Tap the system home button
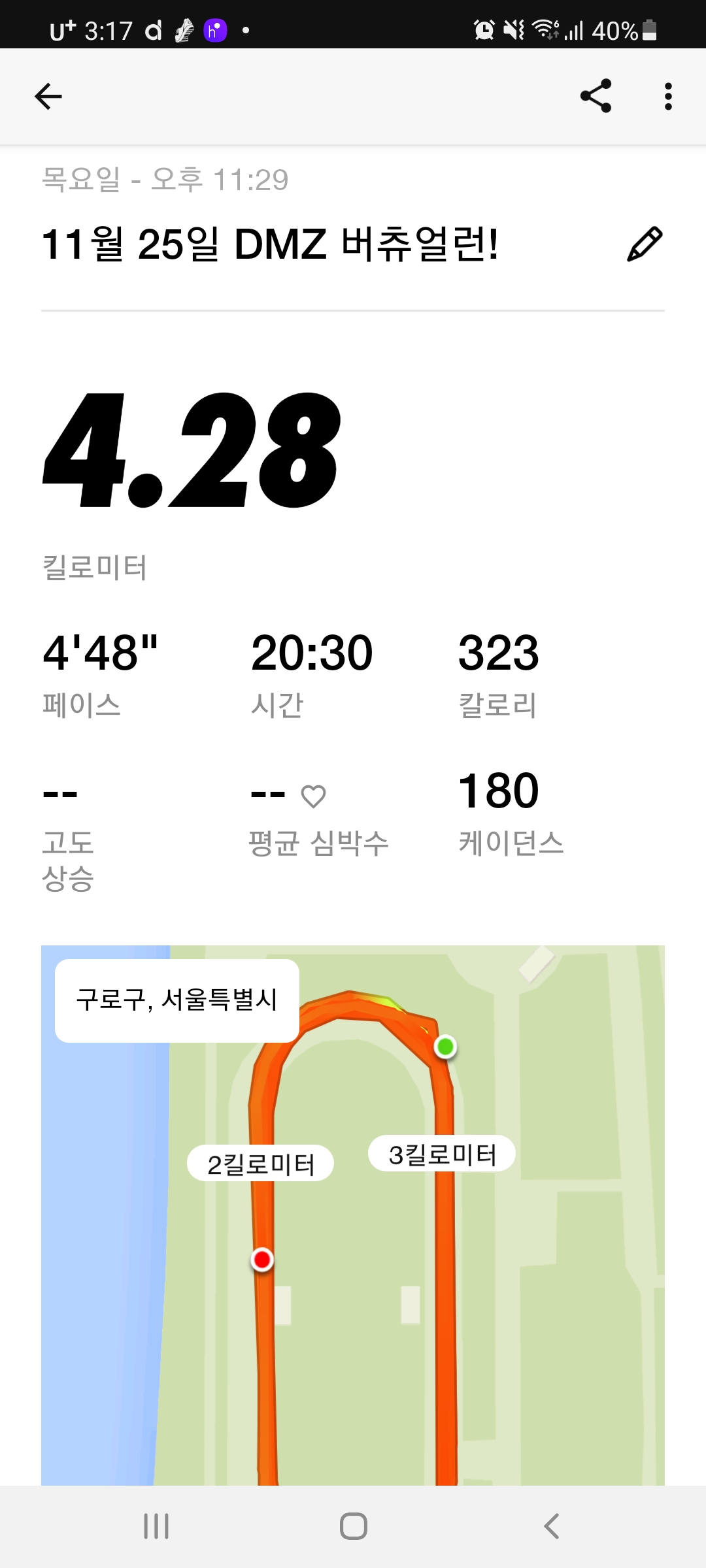 [353, 1526]
